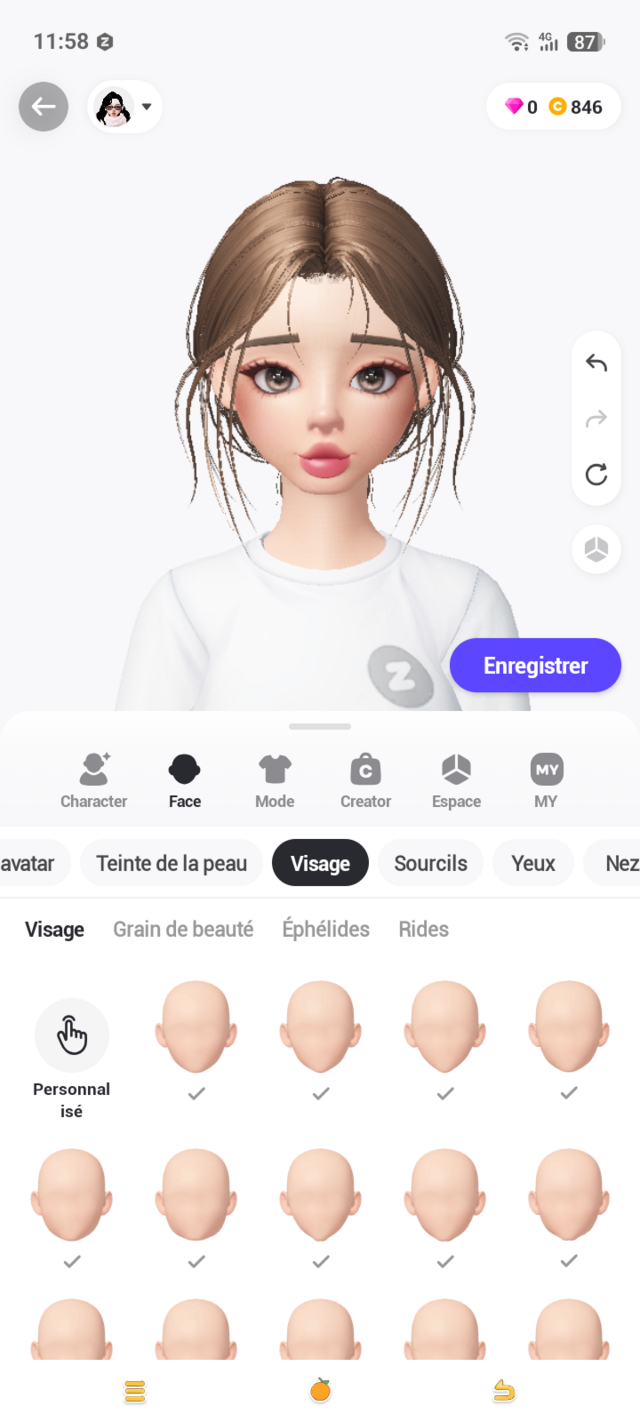Open the 3D cube view button

click(596, 550)
